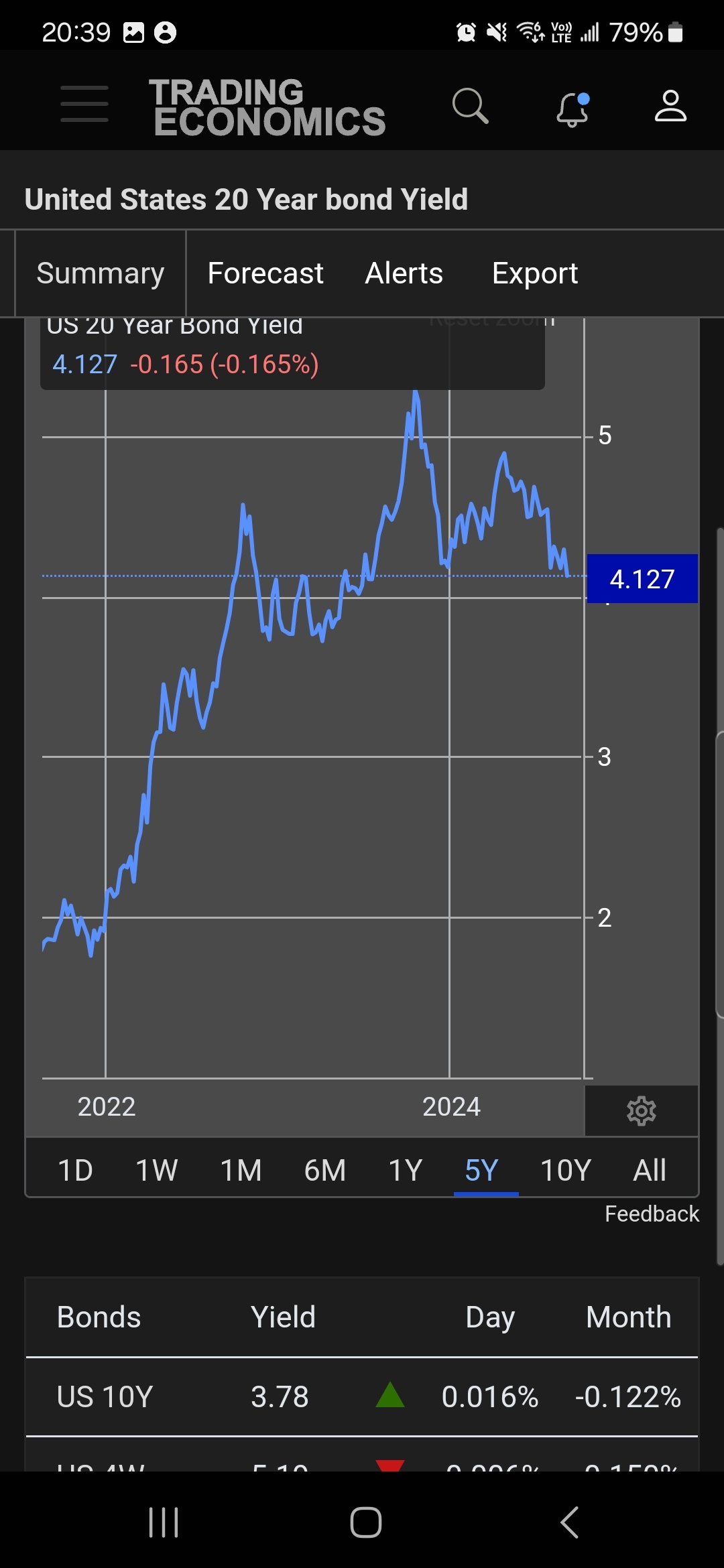Switch to the Forecast tab
Viewport: 724px width, 1568px height.
pos(265,273)
